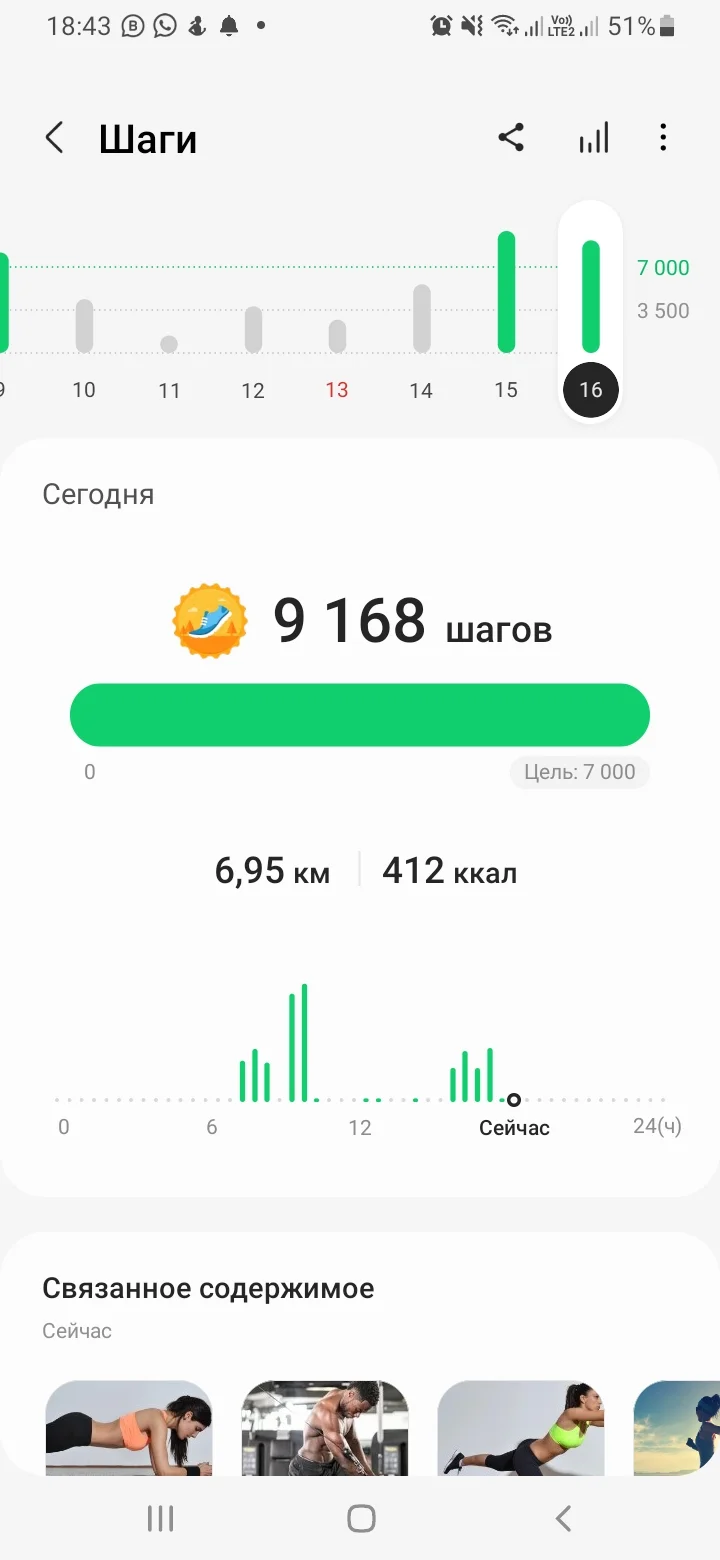Image resolution: width=720 pixels, height=1560 pixels.
Task: Tap the Сегодня section heading
Action: pyautogui.click(x=99, y=493)
